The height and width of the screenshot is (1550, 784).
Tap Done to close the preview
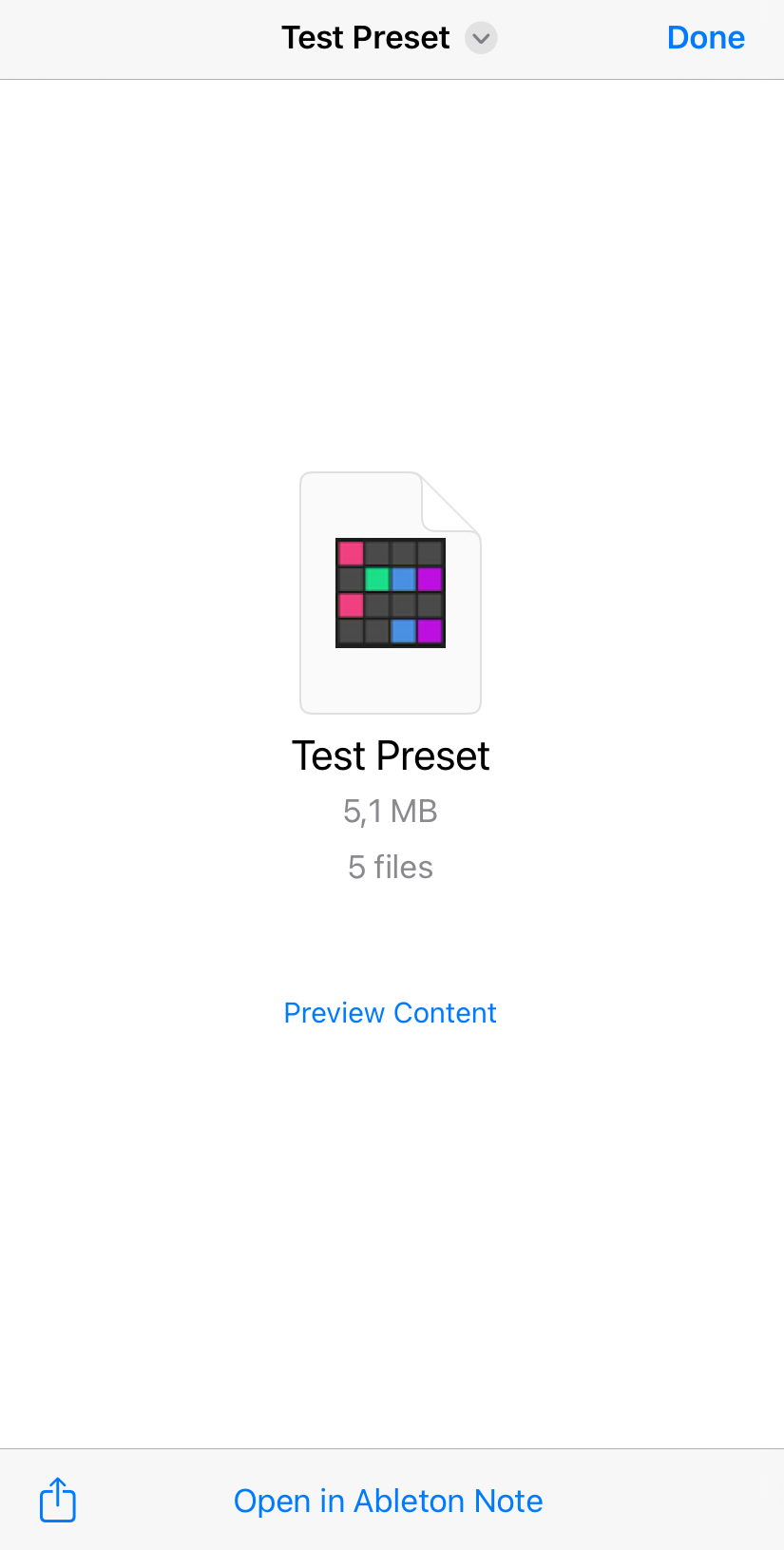pos(705,38)
